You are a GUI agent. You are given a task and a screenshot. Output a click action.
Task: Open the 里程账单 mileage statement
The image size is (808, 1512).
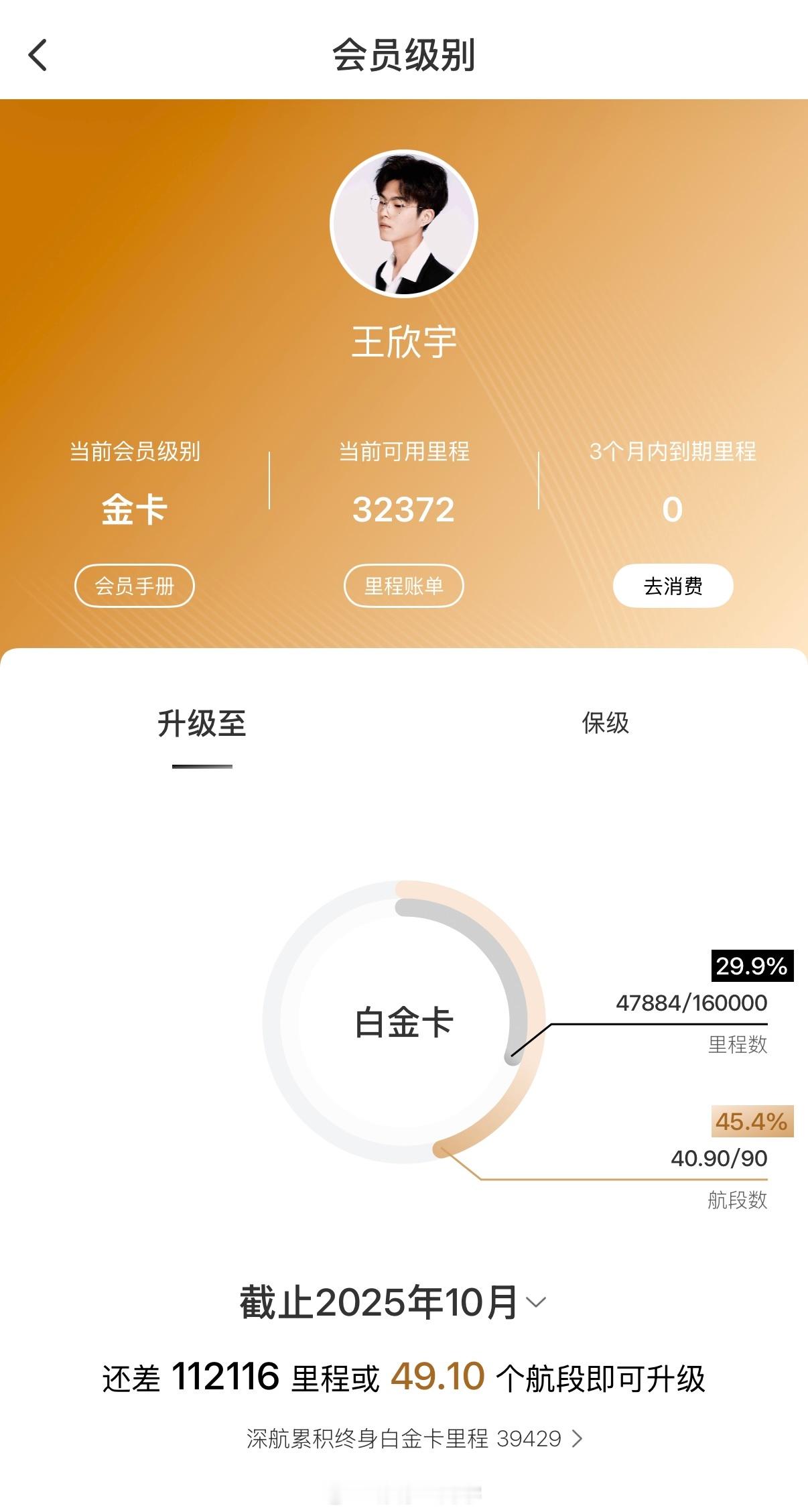[403, 585]
